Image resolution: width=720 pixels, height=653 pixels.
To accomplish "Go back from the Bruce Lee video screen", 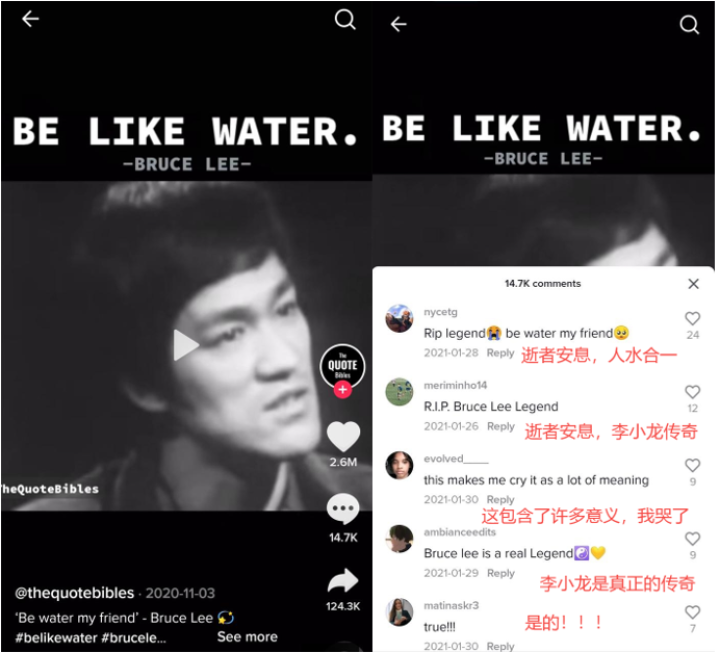I will pos(30,19).
